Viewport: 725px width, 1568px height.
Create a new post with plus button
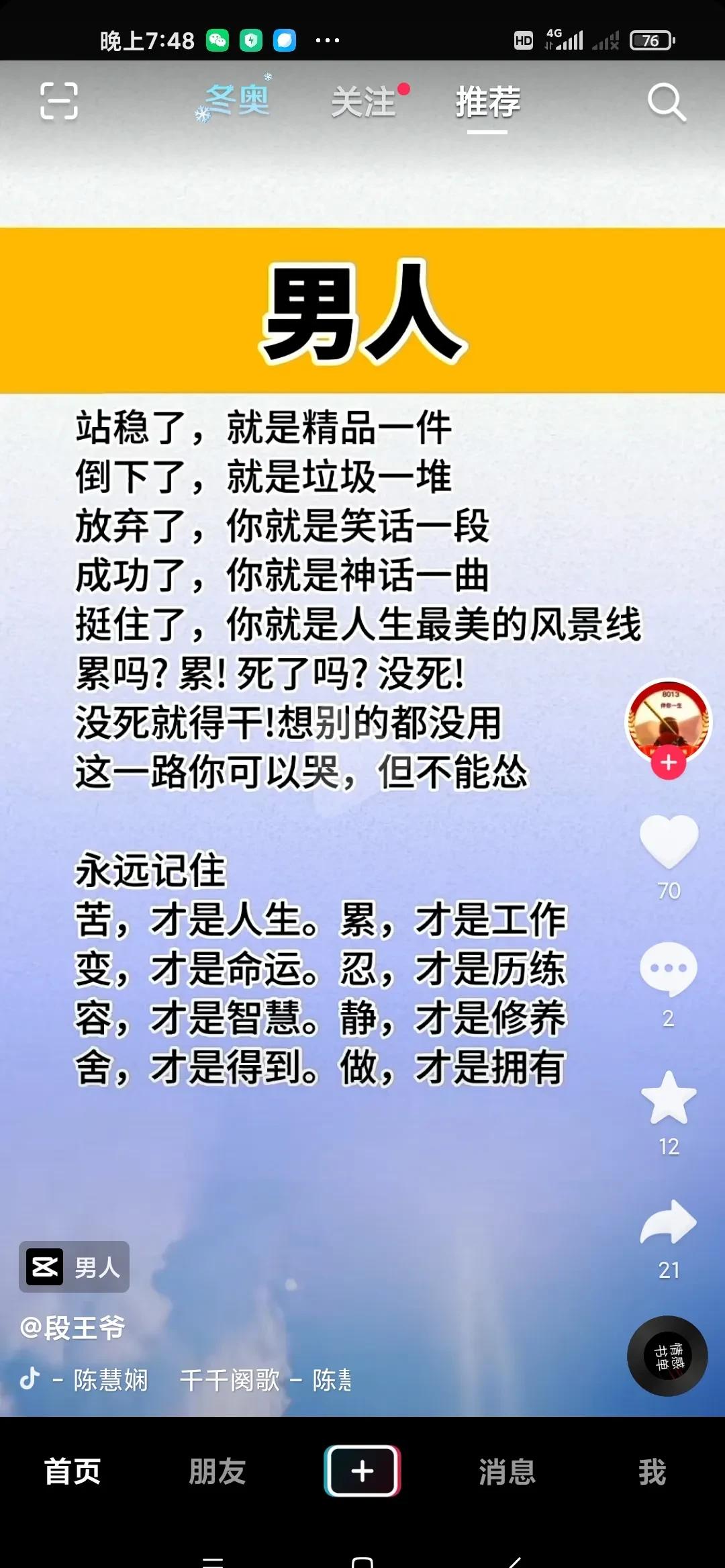(x=362, y=1471)
